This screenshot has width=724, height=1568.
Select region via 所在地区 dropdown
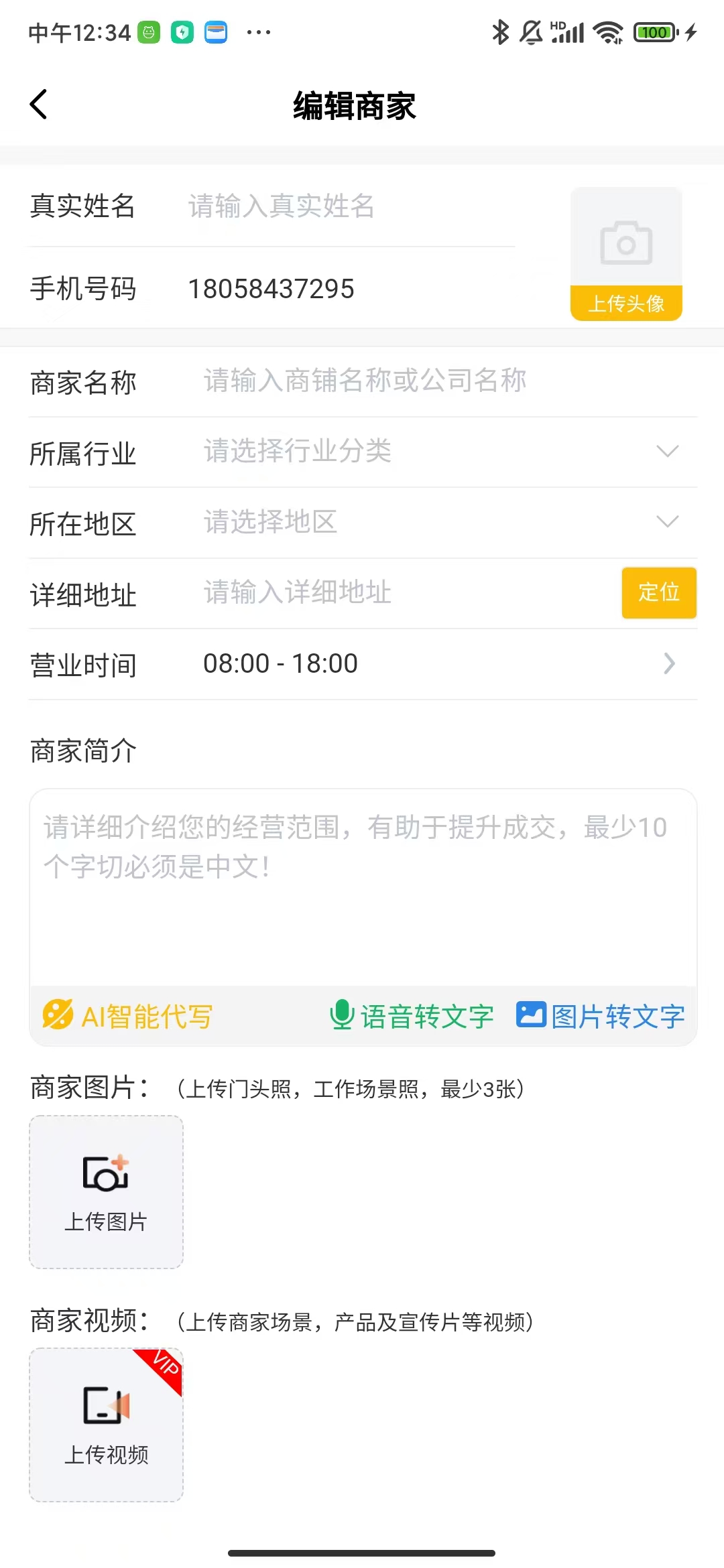coord(449,522)
